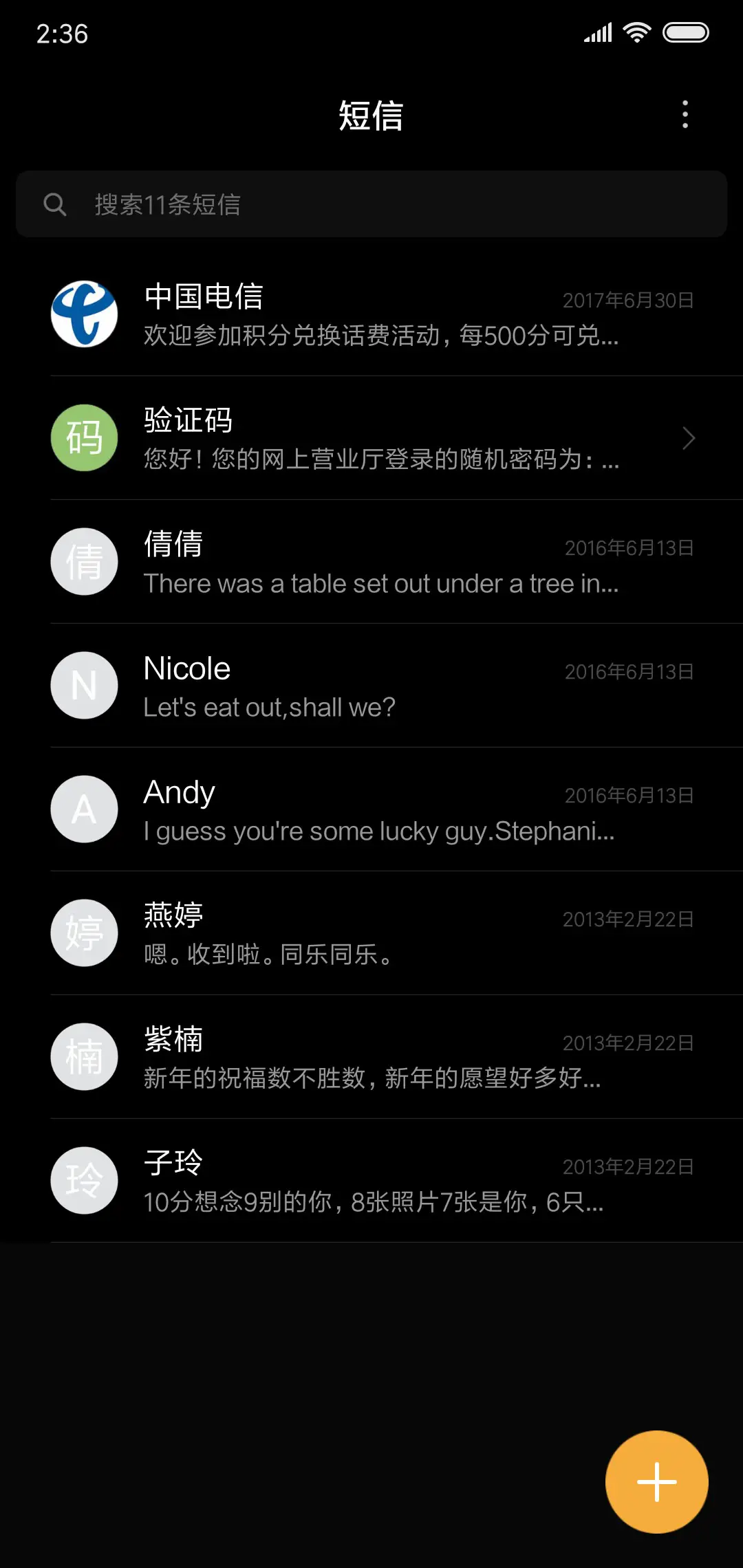Tap 子玲's avatar icon
743x1568 pixels.
[84, 1180]
